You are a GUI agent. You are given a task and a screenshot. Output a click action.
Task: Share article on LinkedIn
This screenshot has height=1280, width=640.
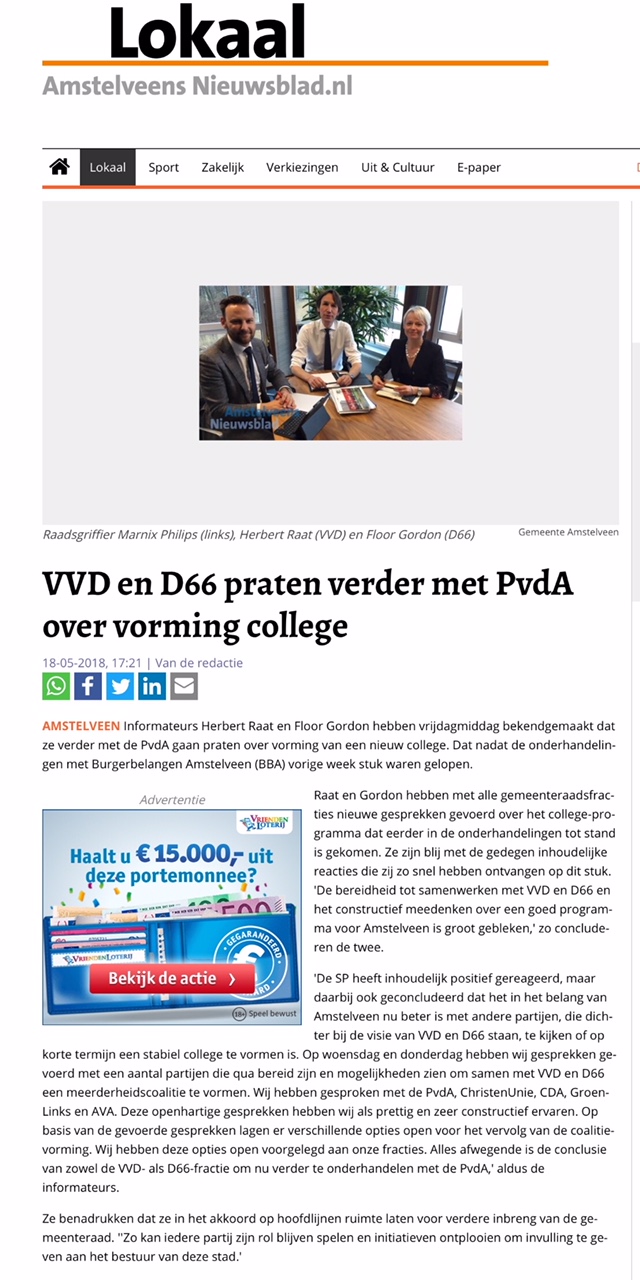coord(152,686)
